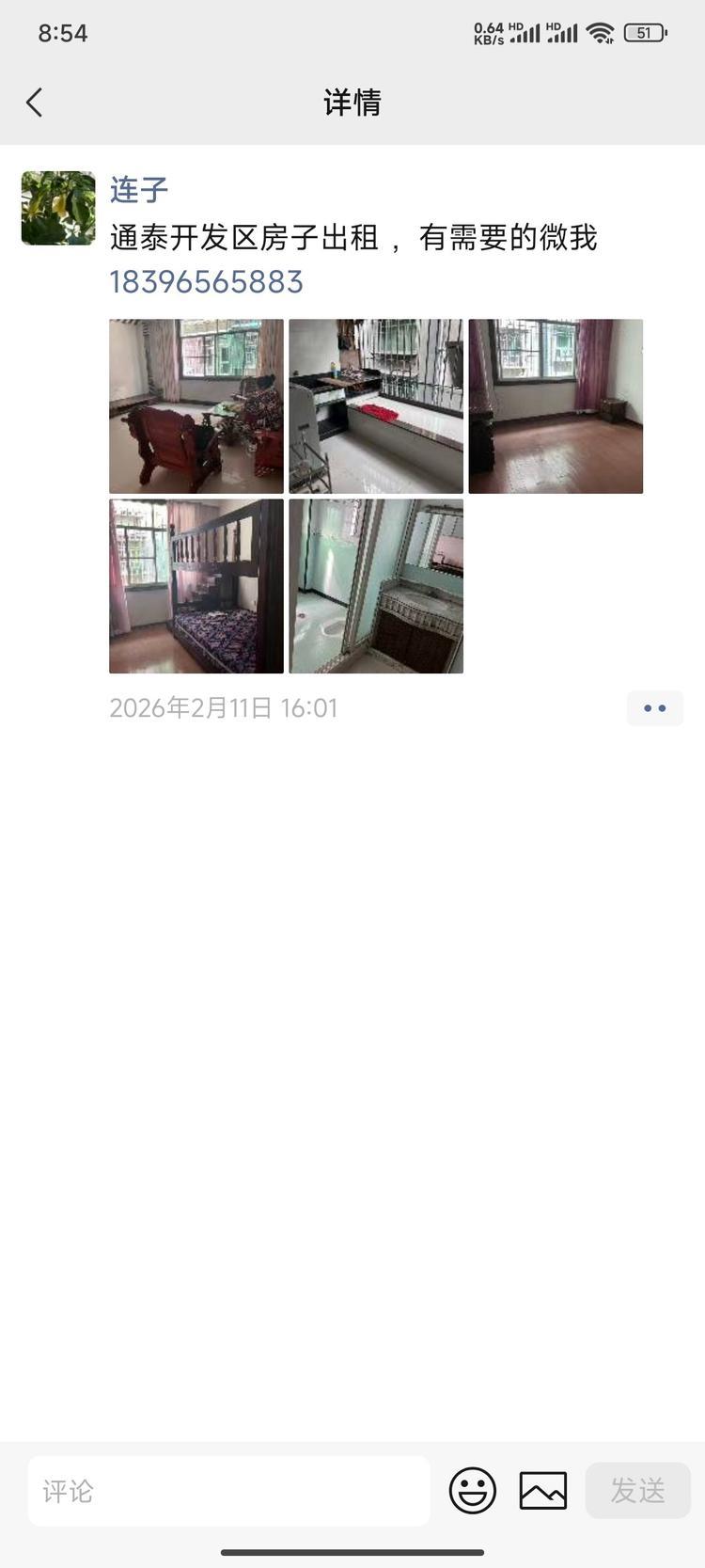The image size is (705, 1568).
Task: Open the kitchen counter photo
Action: 376,406
